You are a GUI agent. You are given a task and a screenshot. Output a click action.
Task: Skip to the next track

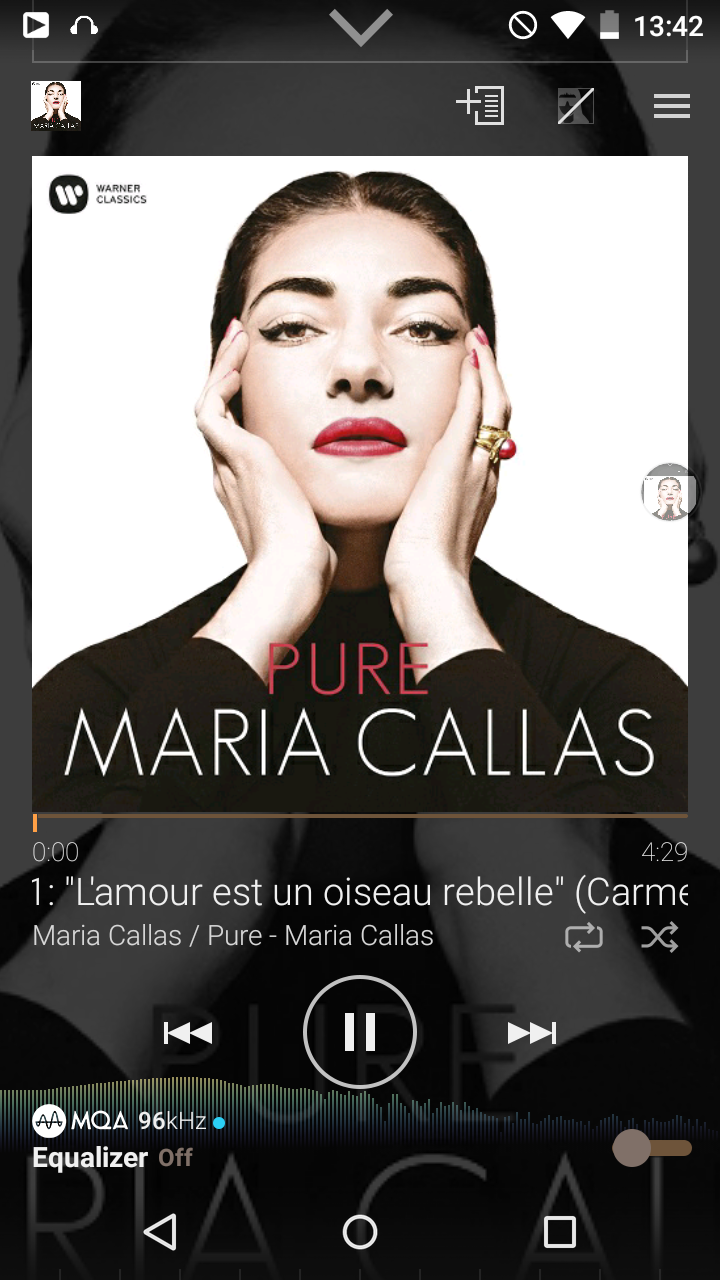pos(531,1033)
